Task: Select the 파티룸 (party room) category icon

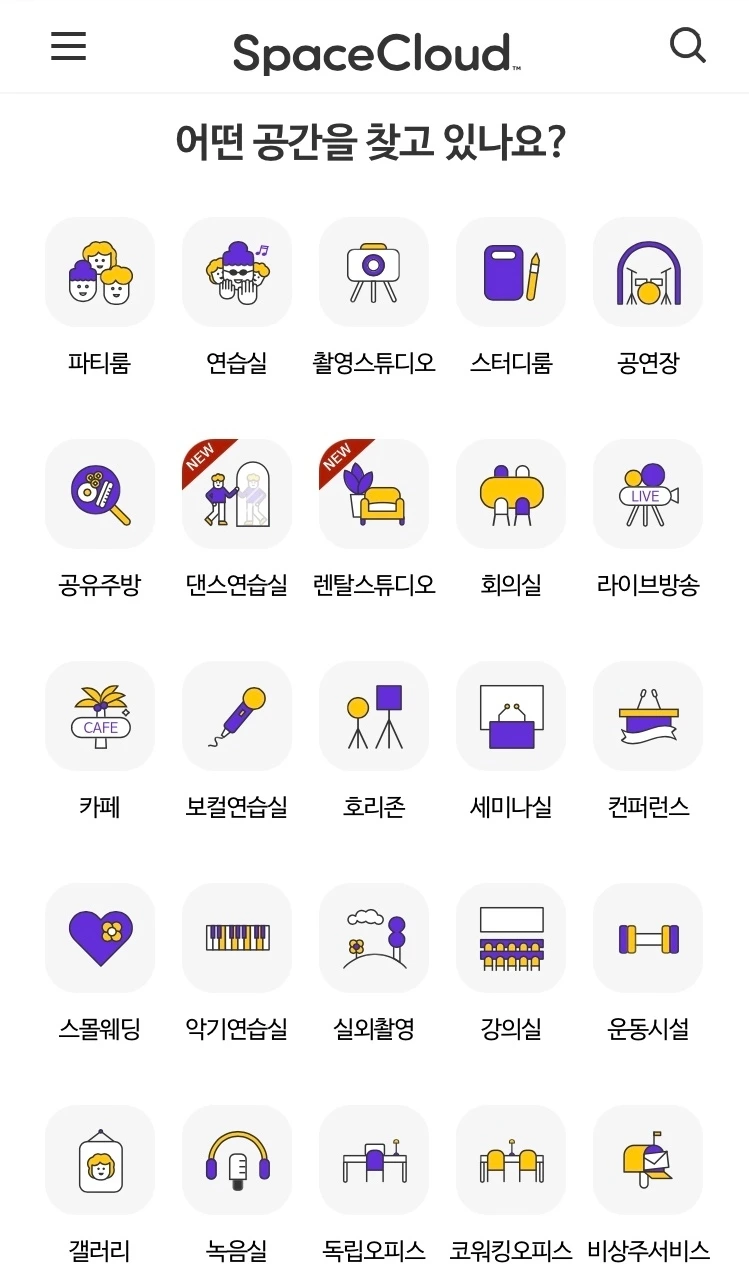Action: 99,272
